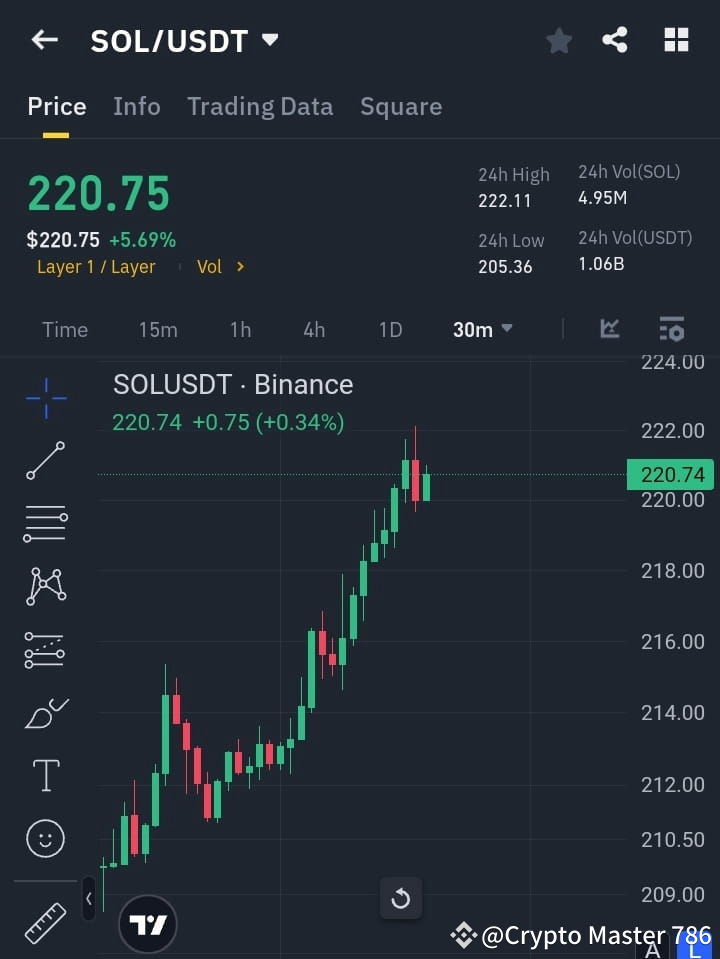Toggle SOL/USDT as a favorite star
Image resolution: width=720 pixels, height=959 pixels.
click(x=558, y=40)
